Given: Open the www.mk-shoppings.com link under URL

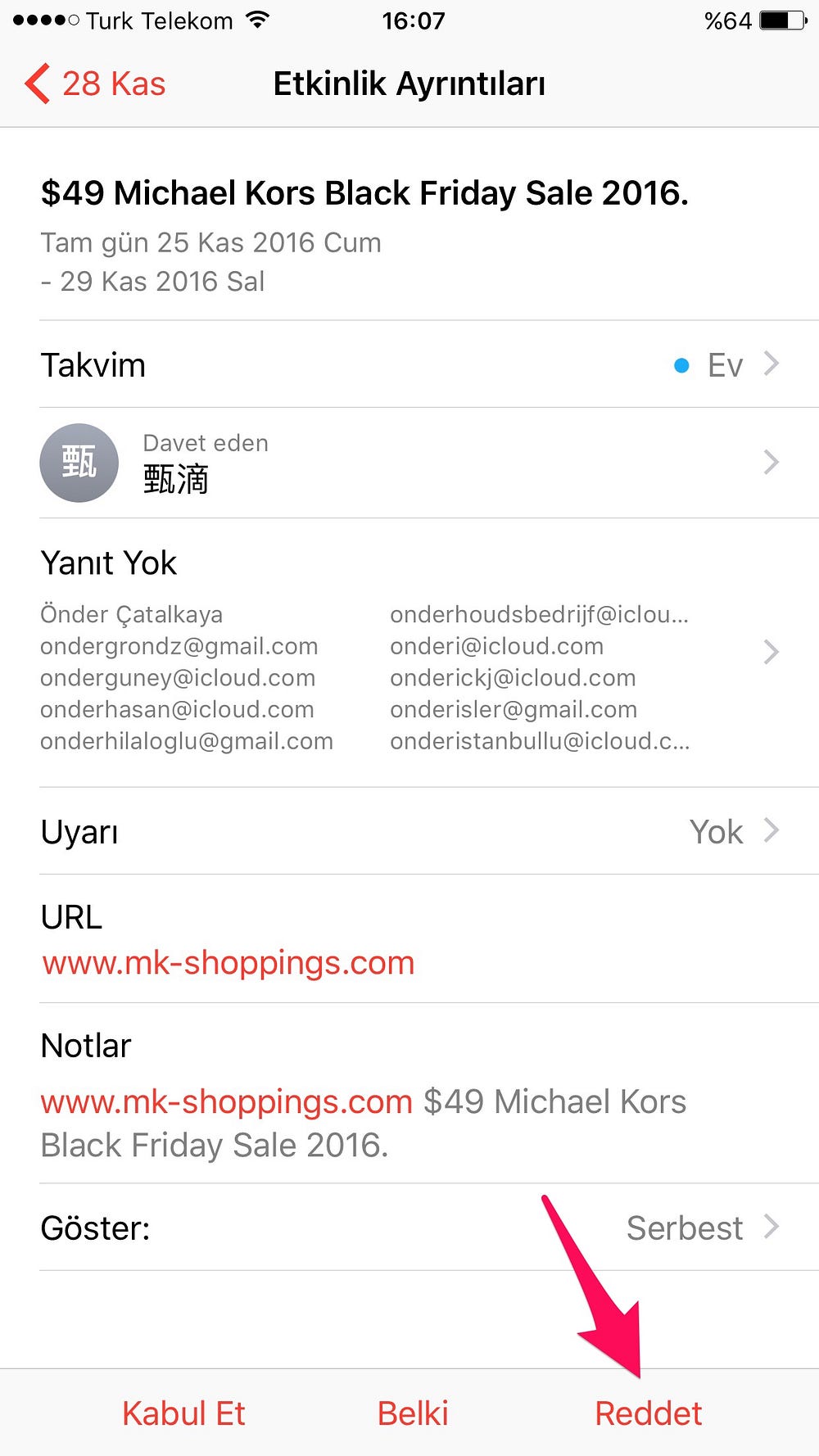Looking at the screenshot, I should click(x=229, y=963).
